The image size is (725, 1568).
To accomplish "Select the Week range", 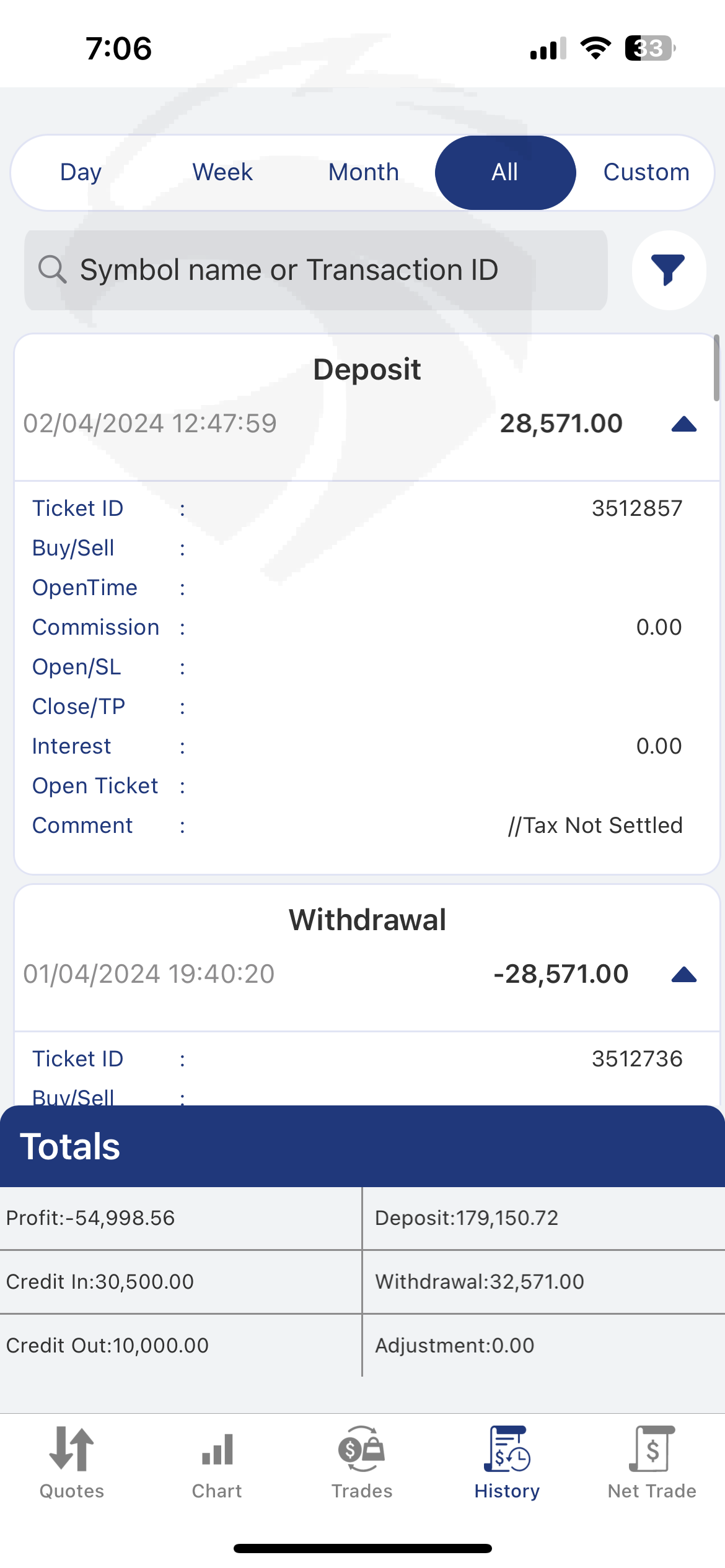I will click(x=222, y=172).
